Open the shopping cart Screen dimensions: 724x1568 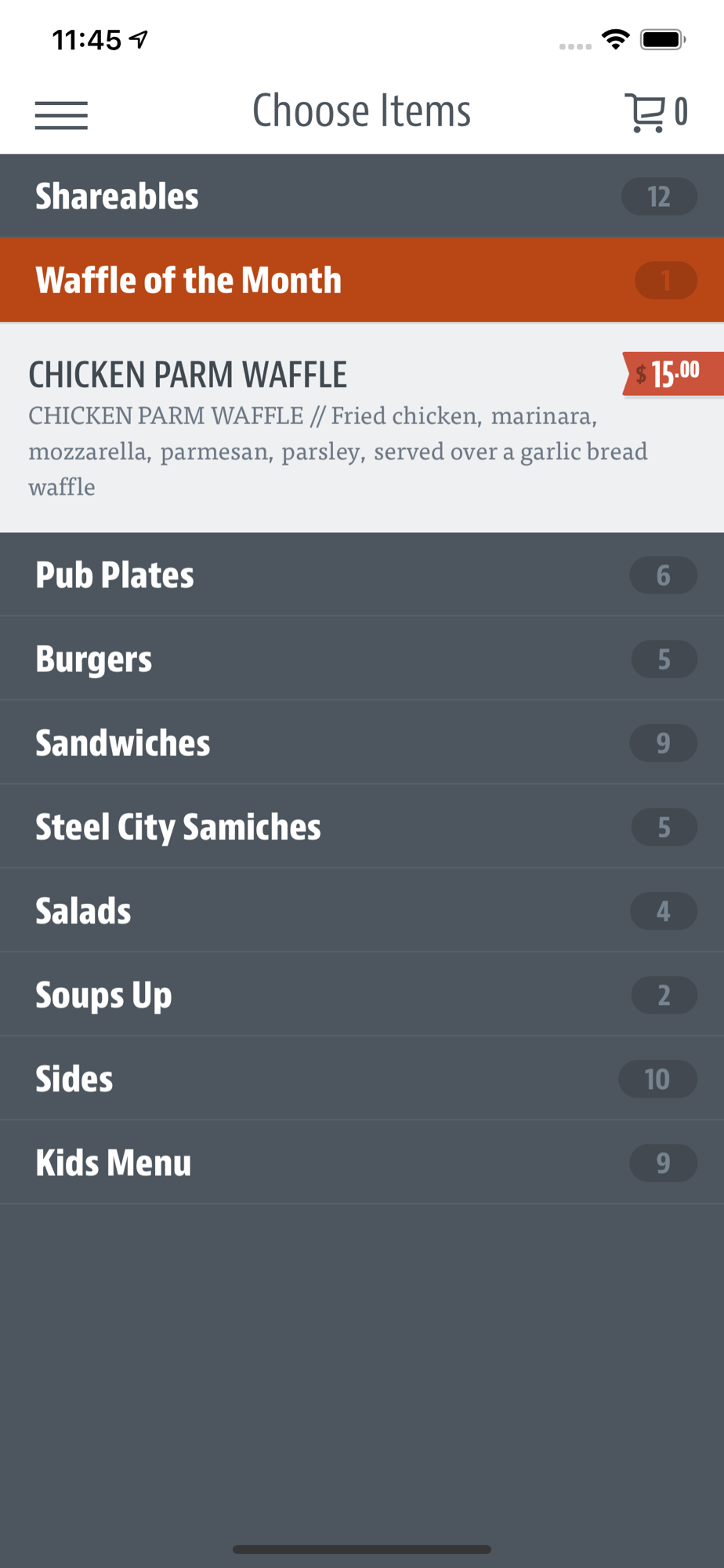tap(656, 112)
